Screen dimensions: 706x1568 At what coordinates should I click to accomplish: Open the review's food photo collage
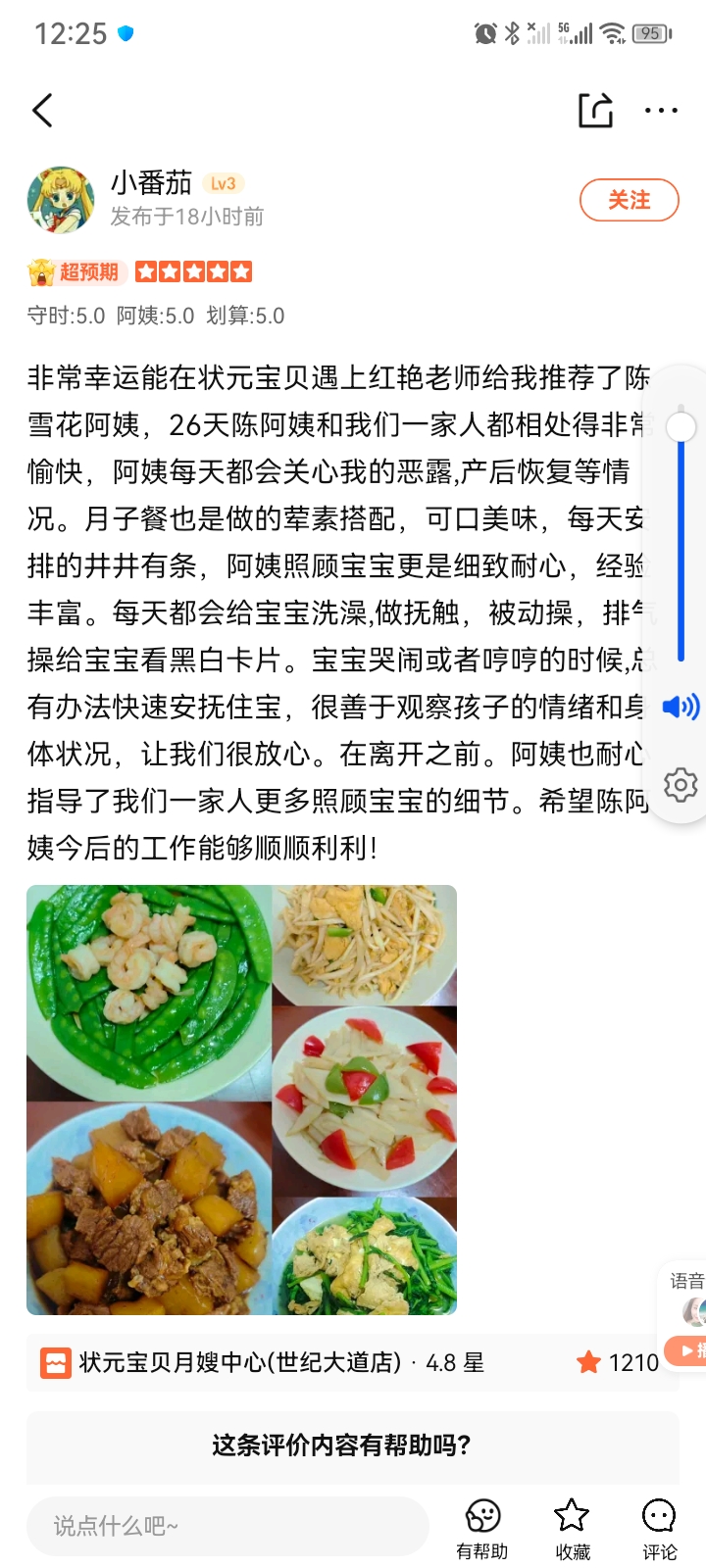pyautogui.click(x=241, y=1100)
